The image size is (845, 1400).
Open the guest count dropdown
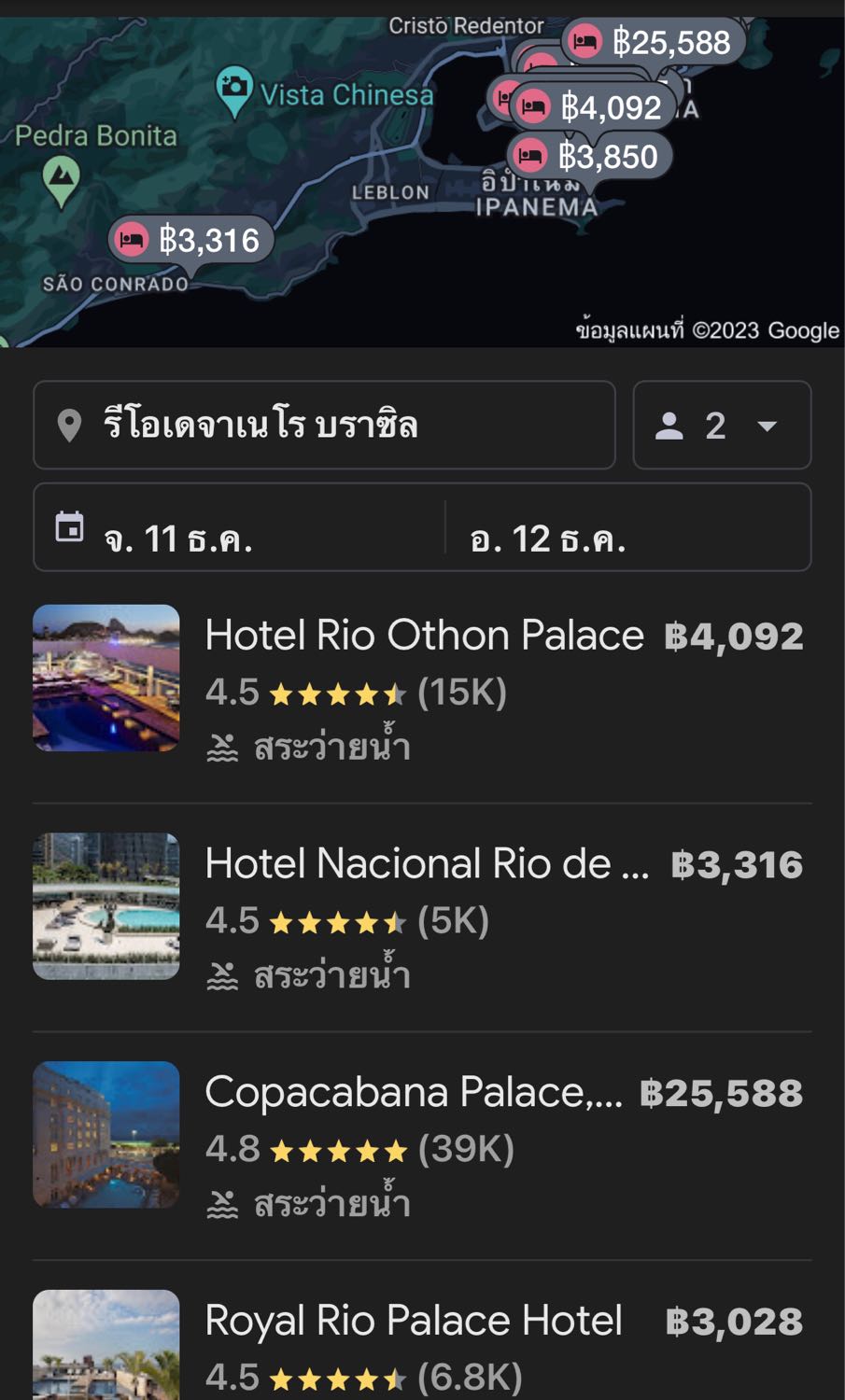pyautogui.click(x=721, y=426)
